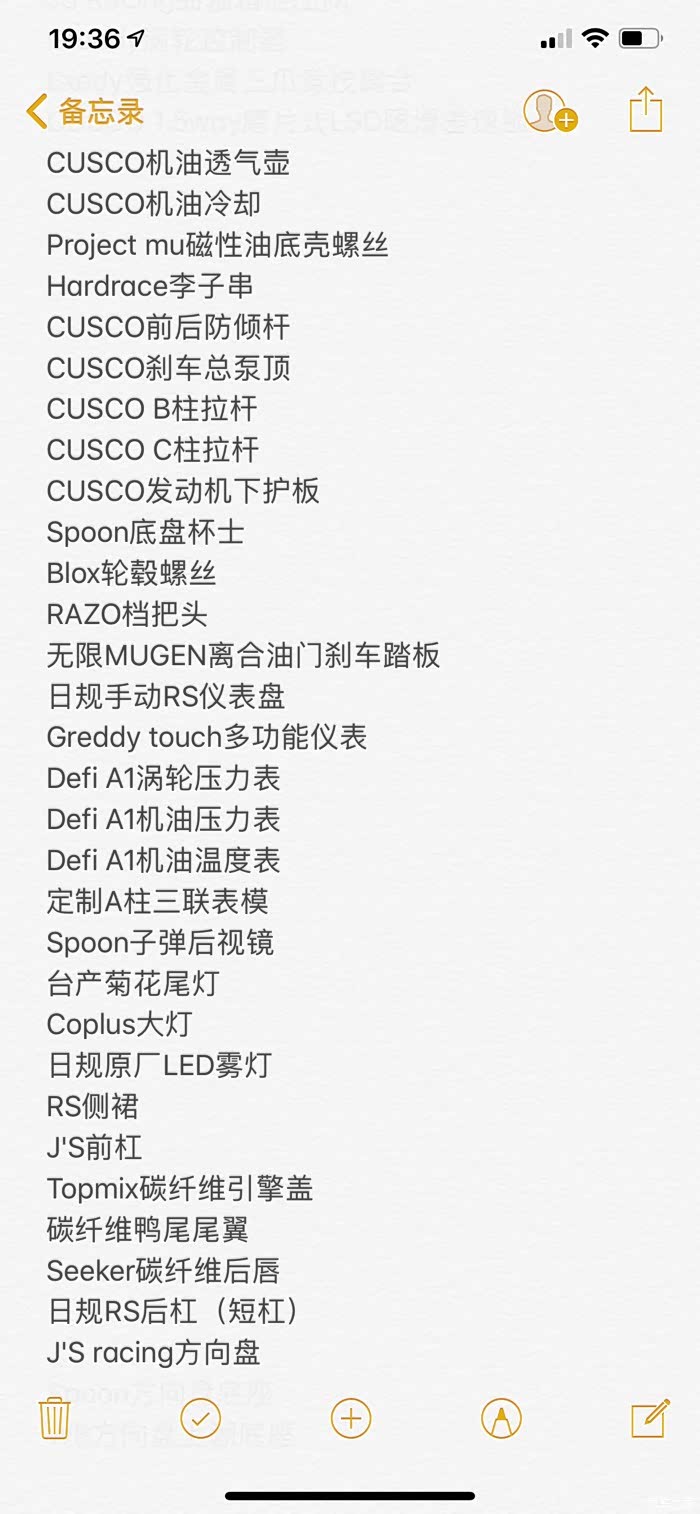Insert a checklist using checkmark icon
Image resolution: width=700 pixels, height=1514 pixels.
click(200, 1418)
